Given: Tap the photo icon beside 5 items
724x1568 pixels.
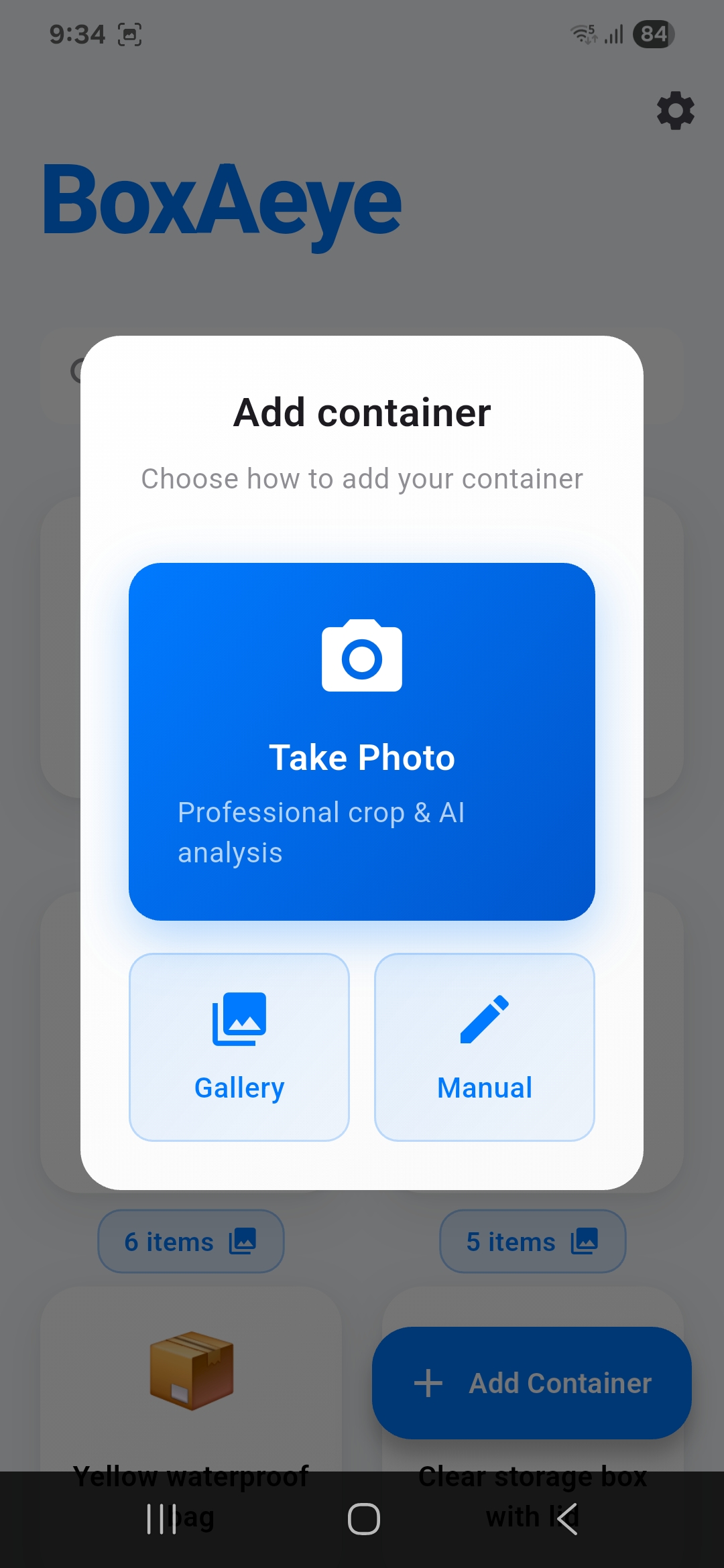Looking at the screenshot, I should [x=584, y=1241].
